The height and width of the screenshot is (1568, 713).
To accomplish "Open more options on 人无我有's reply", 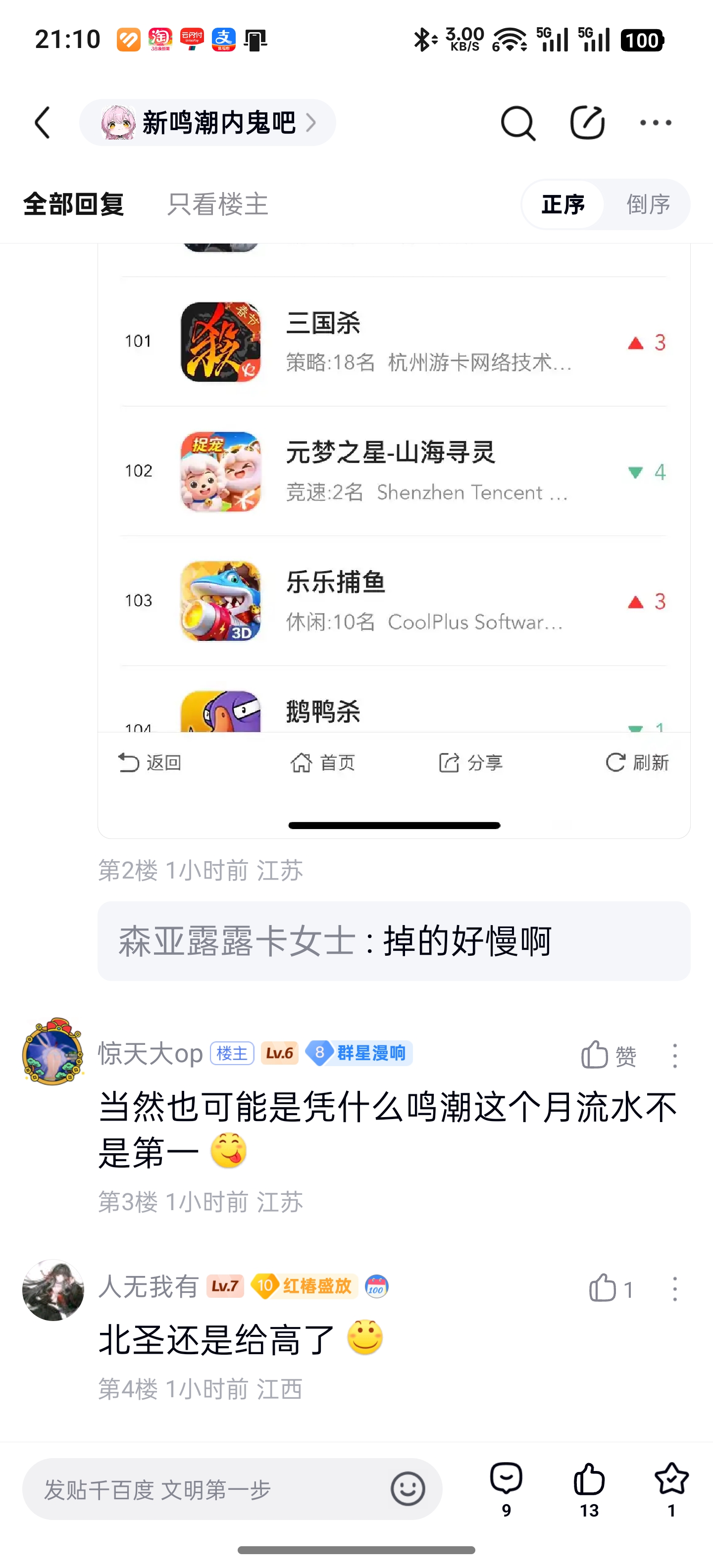I will 675,1289.
